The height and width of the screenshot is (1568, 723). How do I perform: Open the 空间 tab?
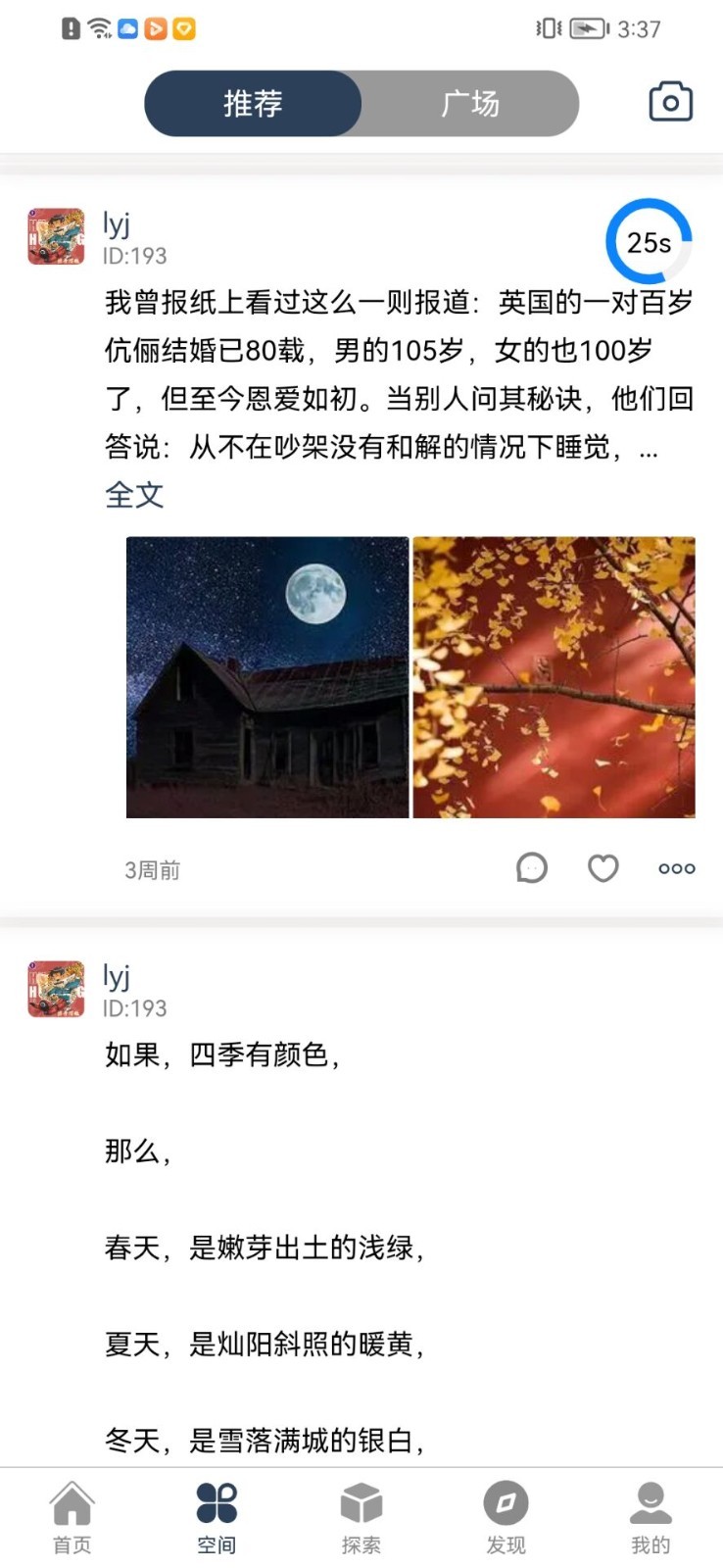[x=217, y=1518]
